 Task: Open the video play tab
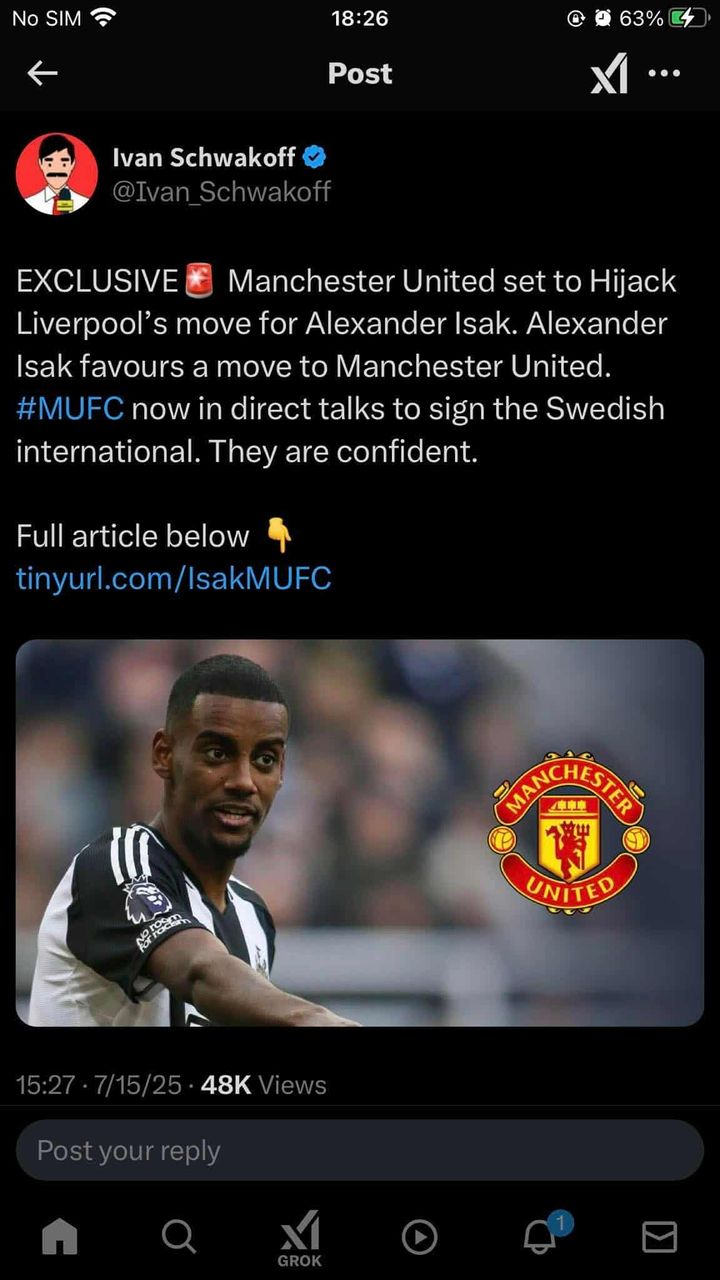tap(420, 1238)
